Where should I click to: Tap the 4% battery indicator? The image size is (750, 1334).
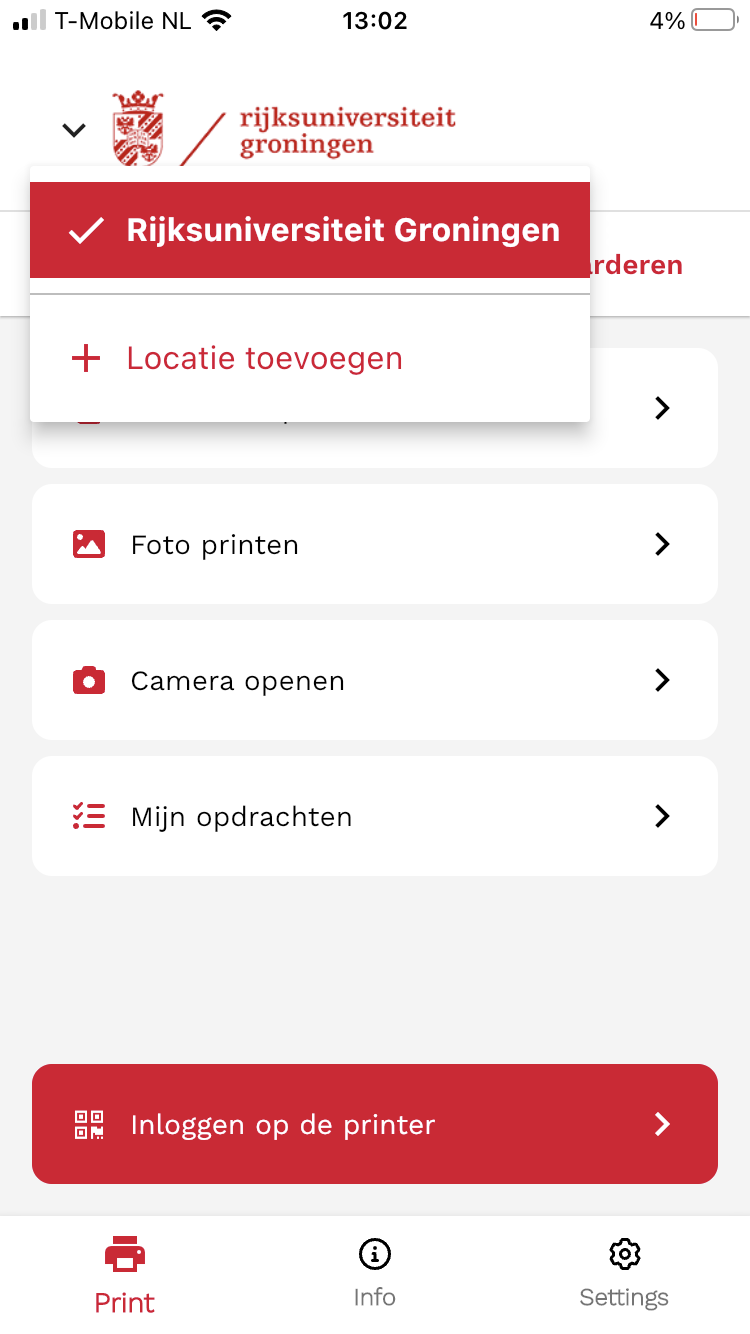tap(702, 20)
